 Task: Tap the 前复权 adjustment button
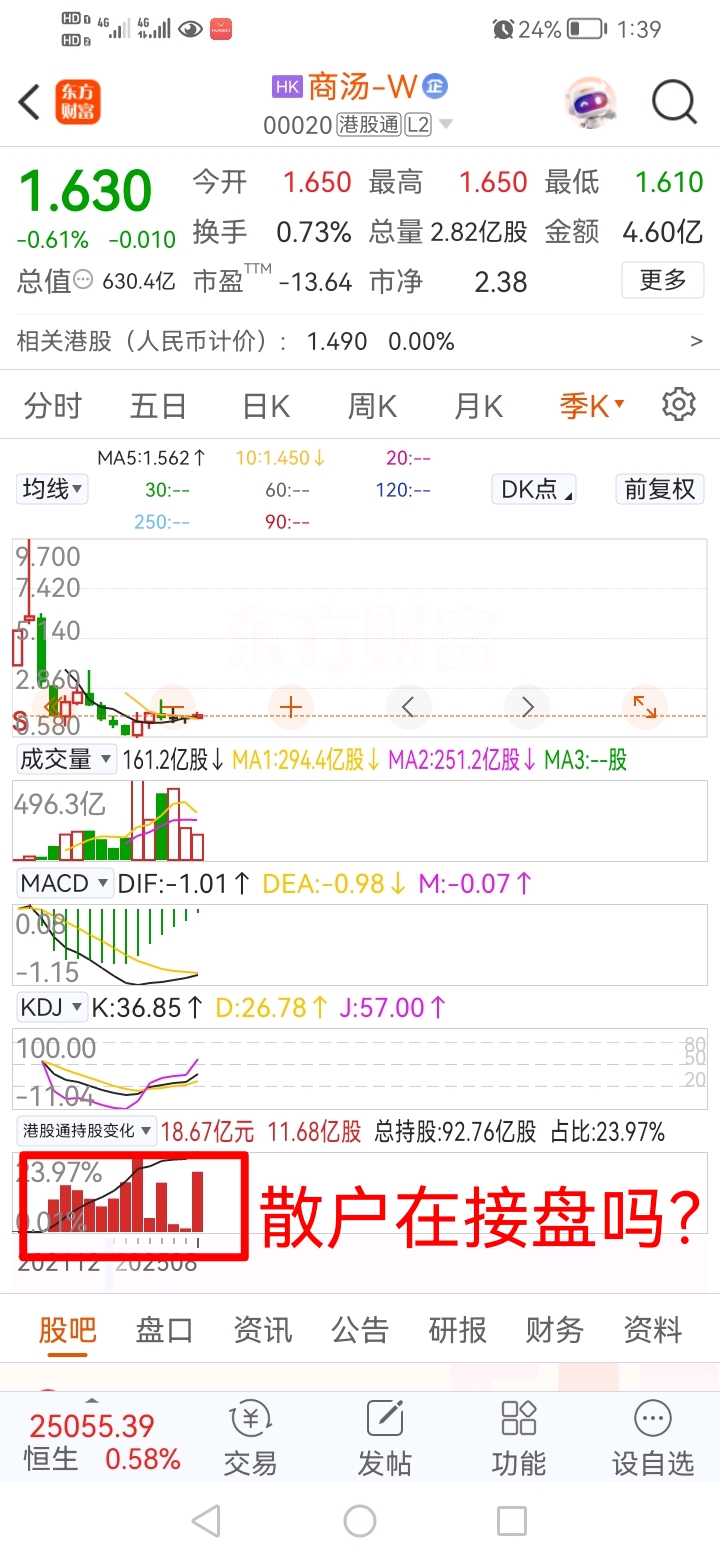(x=659, y=489)
